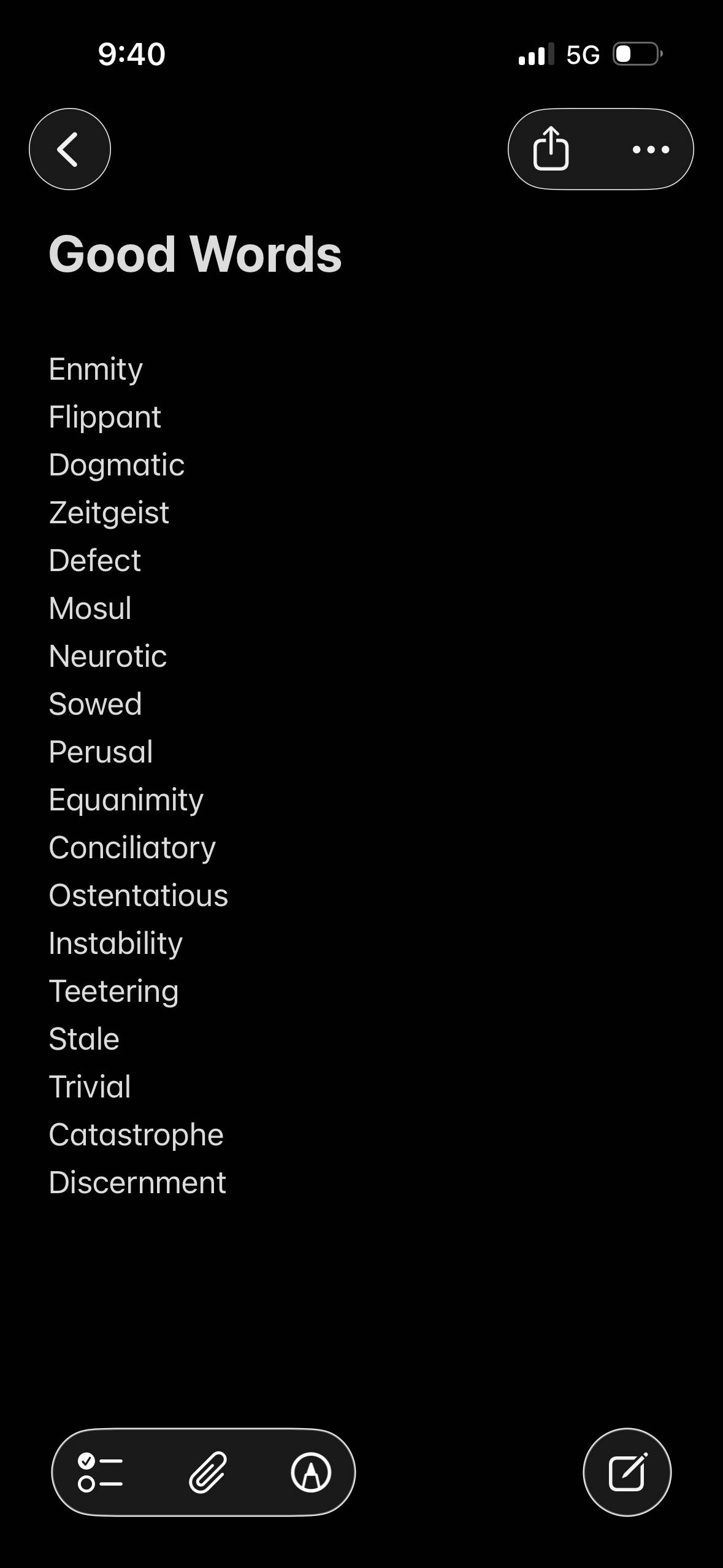Viewport: 723px width, 1568px height.
Task: Add a checklist to the note
Action: coord(101,1472)
